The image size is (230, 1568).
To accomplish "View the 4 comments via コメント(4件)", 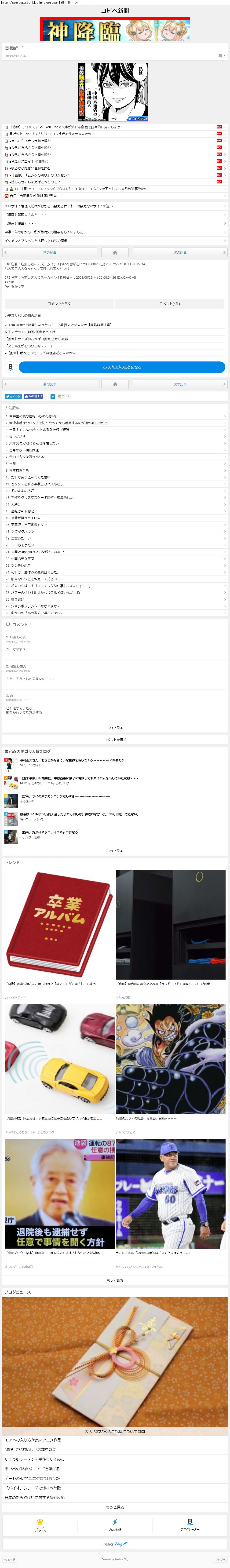I will click(170, 303).
